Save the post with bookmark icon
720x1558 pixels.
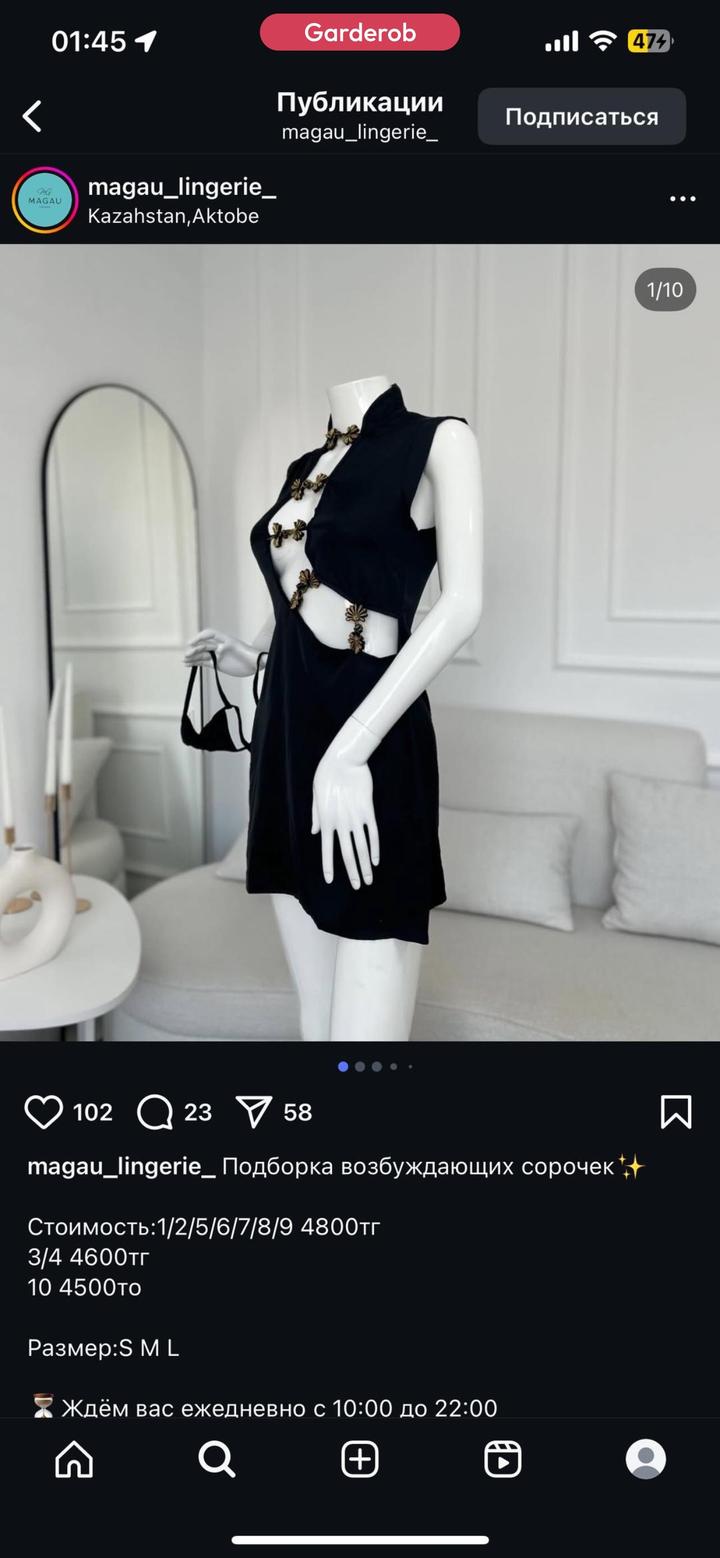click(676, 1112)
